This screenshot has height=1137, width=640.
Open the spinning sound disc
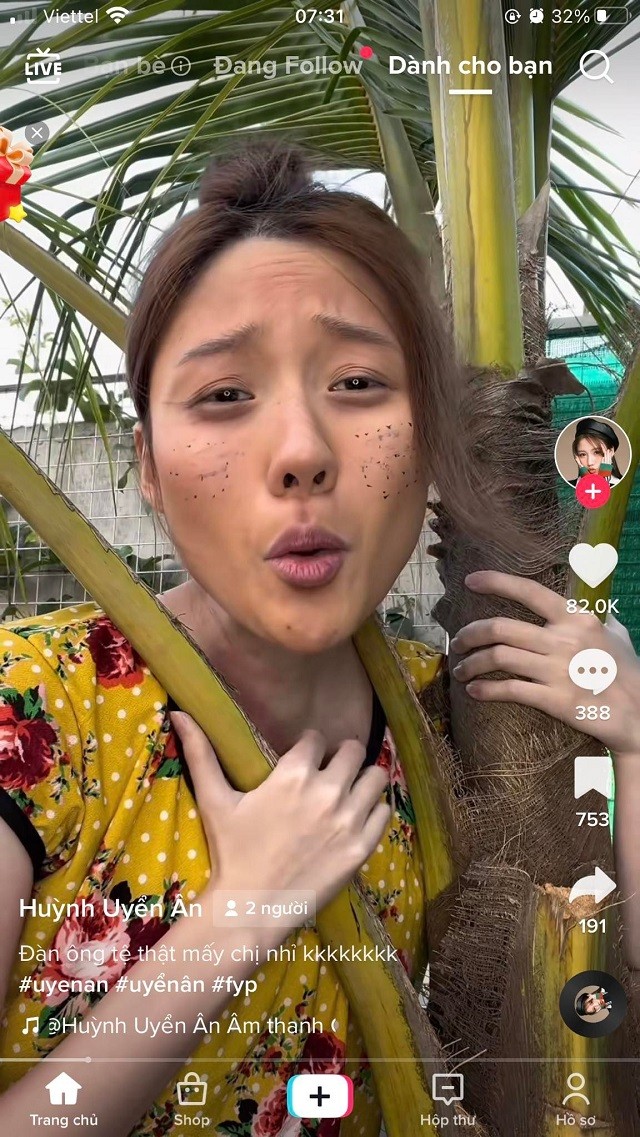tap(592, 1003)
